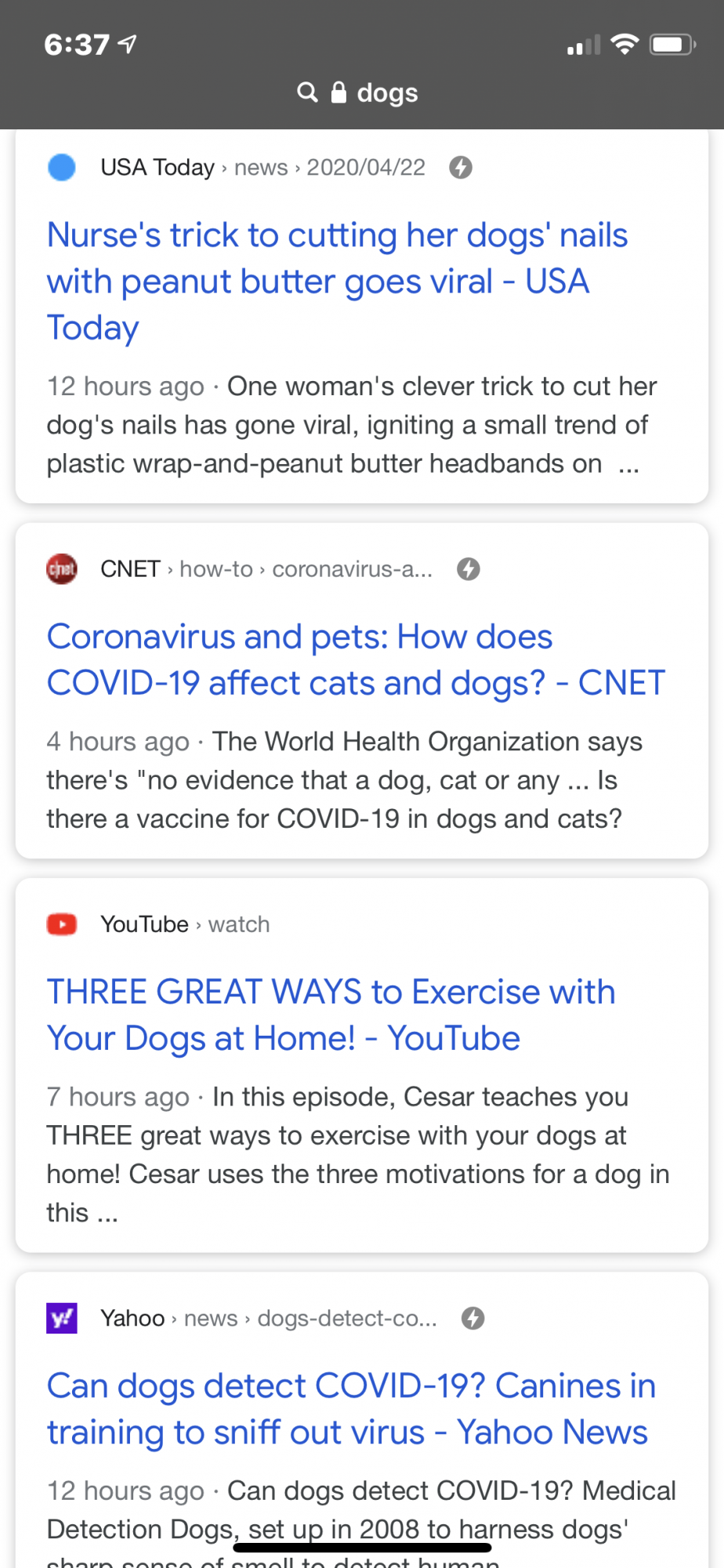724x1568 pixels.
Task: Tap AMP lightning icon beside USA Today
Action: [461, 168]
